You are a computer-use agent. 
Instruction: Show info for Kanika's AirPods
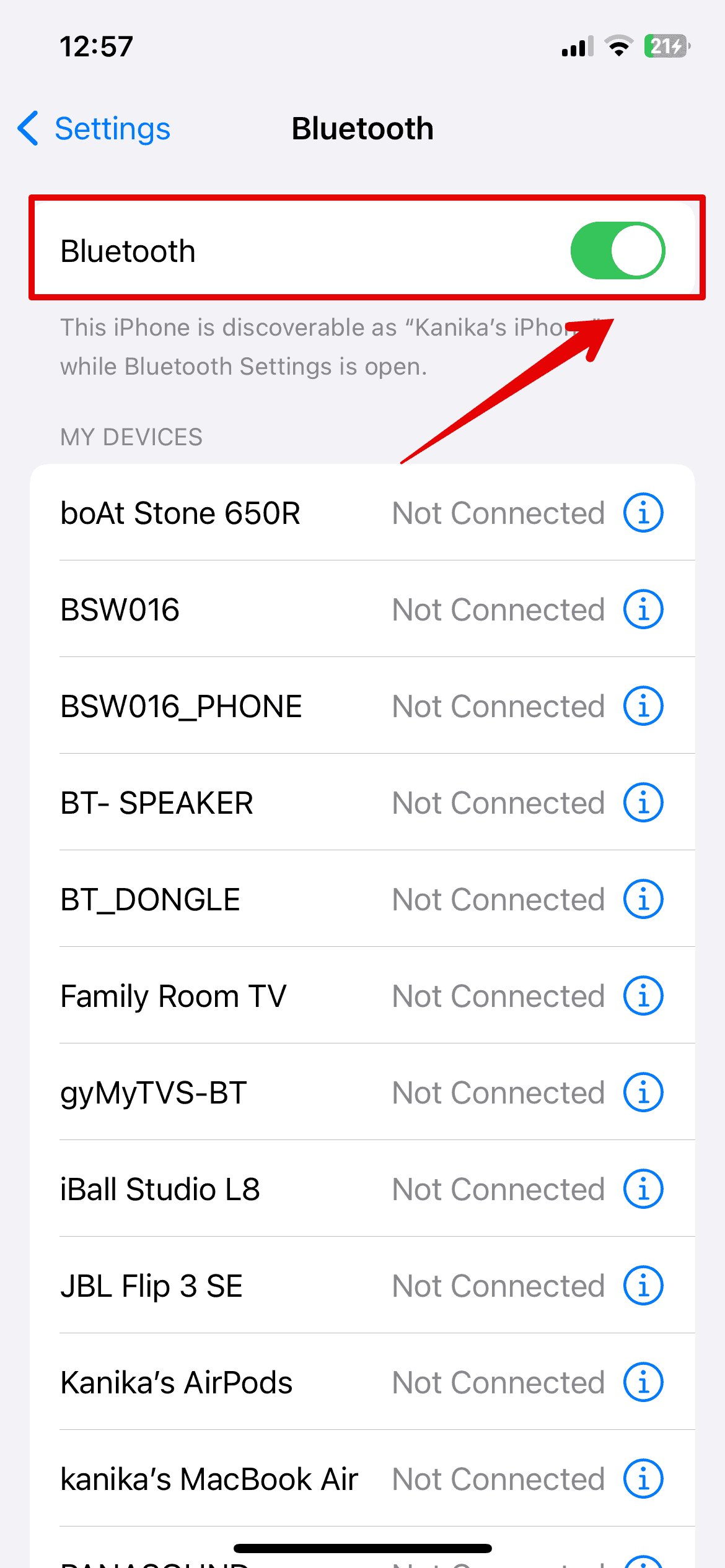tap(643, 1382)
